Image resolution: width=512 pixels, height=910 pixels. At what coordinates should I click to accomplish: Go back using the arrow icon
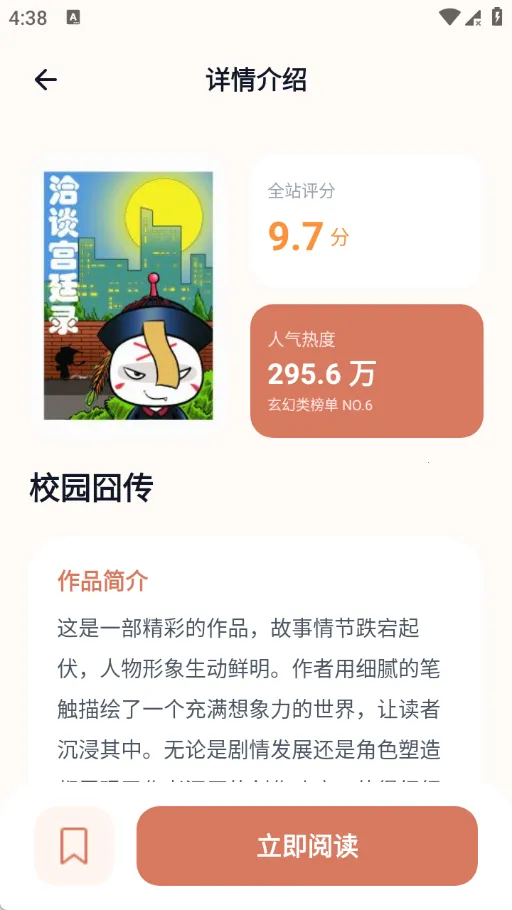pyautogui.click(x=45, y=80)
